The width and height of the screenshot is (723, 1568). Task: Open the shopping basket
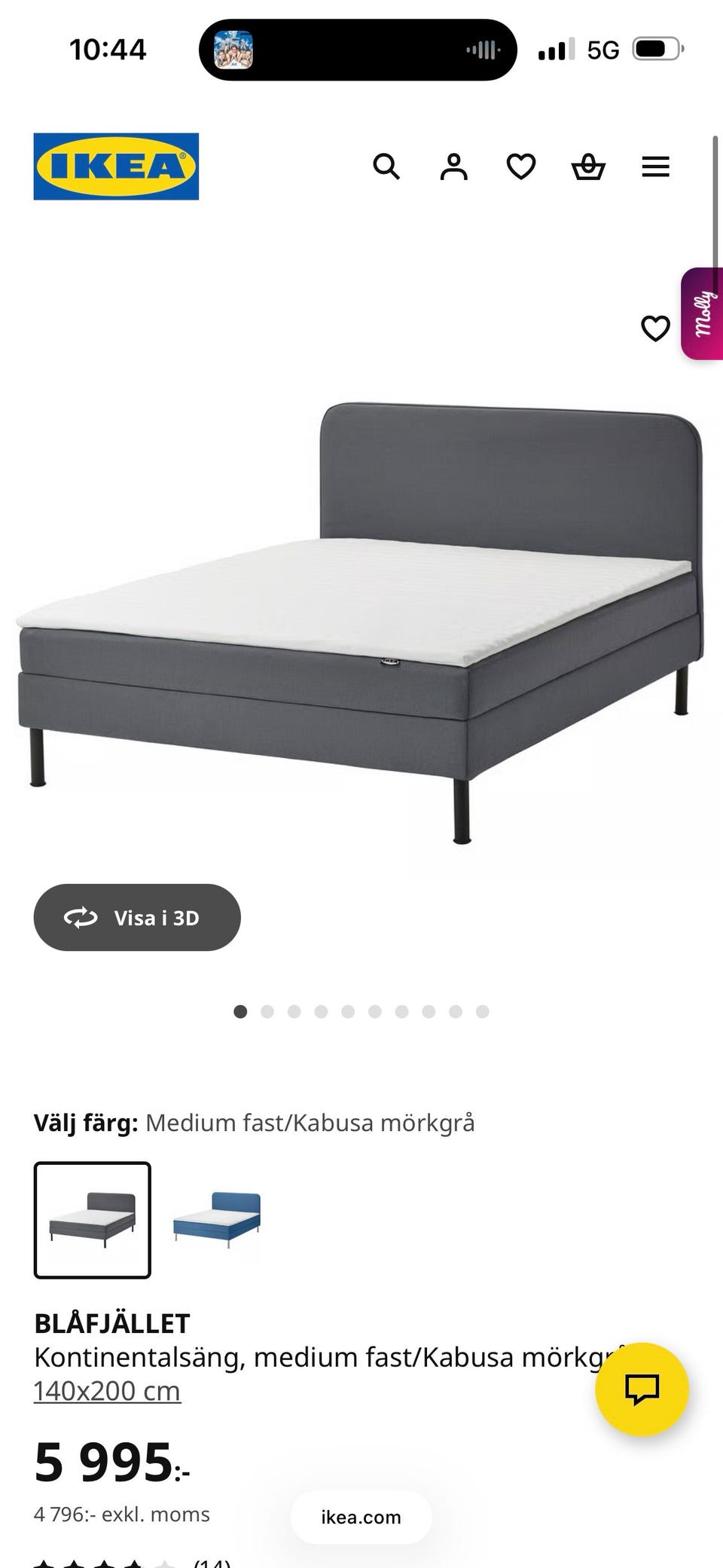click(x=588, y=167)
